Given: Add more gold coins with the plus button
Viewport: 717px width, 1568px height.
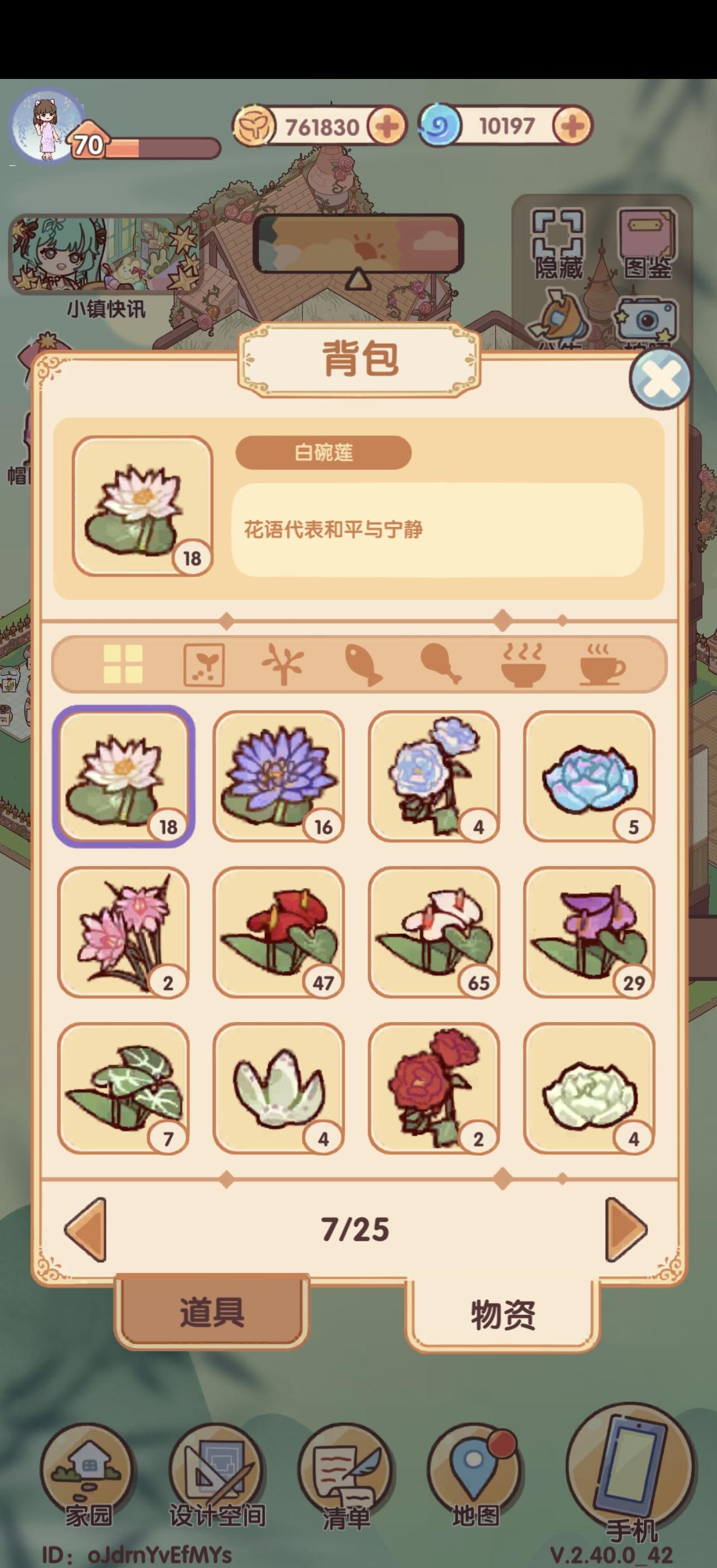Looking at the screenshot, I should tap(387, 127).
